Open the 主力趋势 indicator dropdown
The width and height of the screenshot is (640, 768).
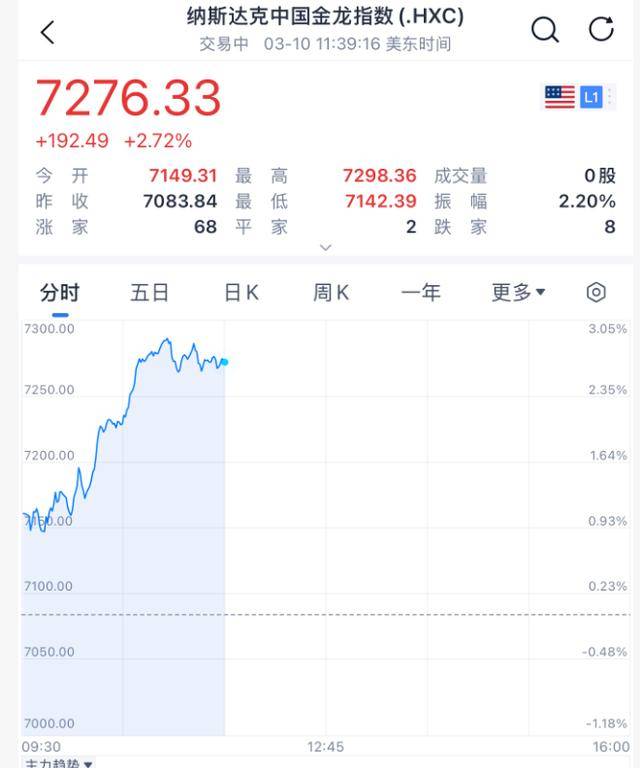click(58, 762)
